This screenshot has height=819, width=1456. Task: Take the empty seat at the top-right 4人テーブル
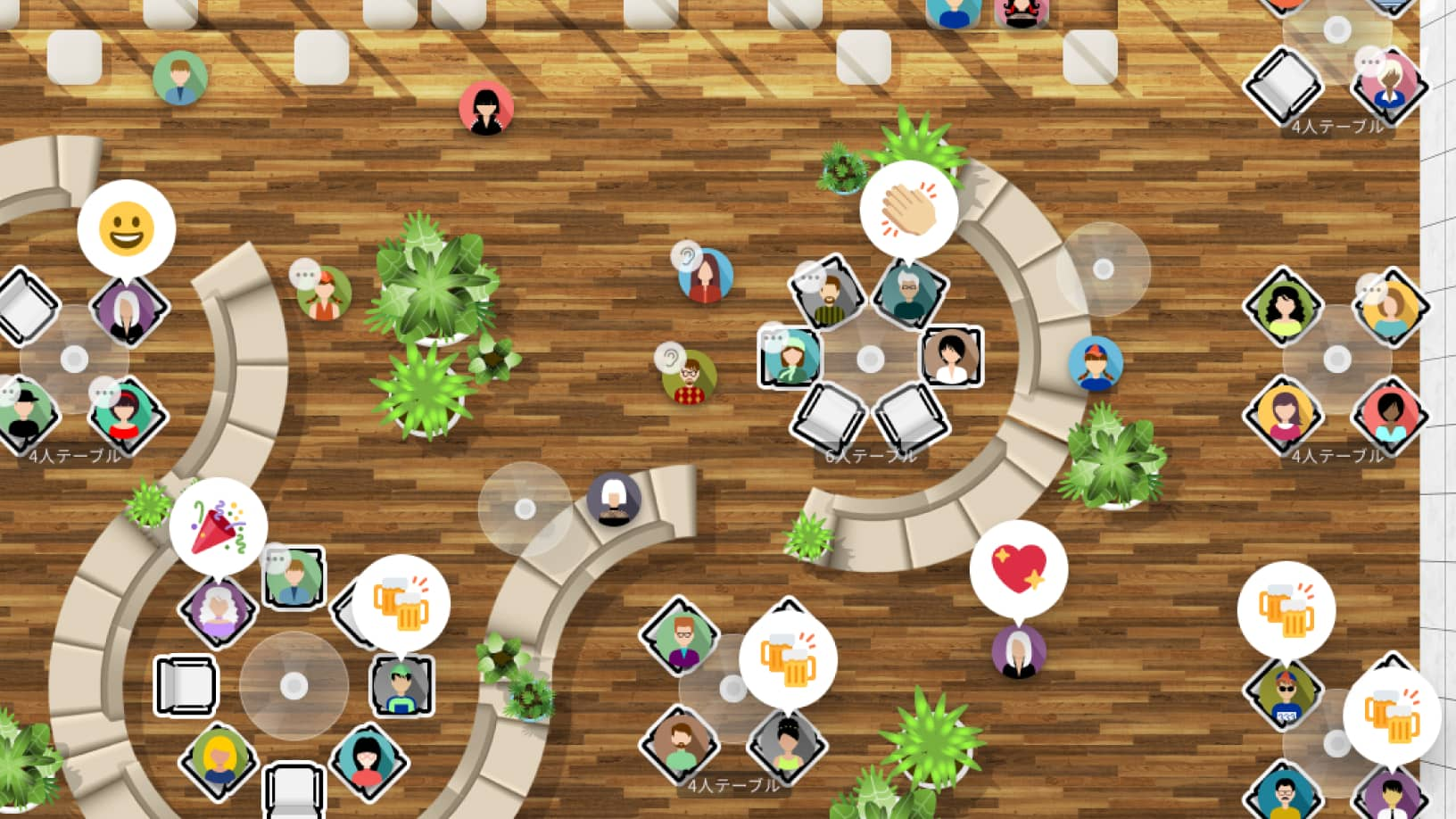[x=1283, y=85]
